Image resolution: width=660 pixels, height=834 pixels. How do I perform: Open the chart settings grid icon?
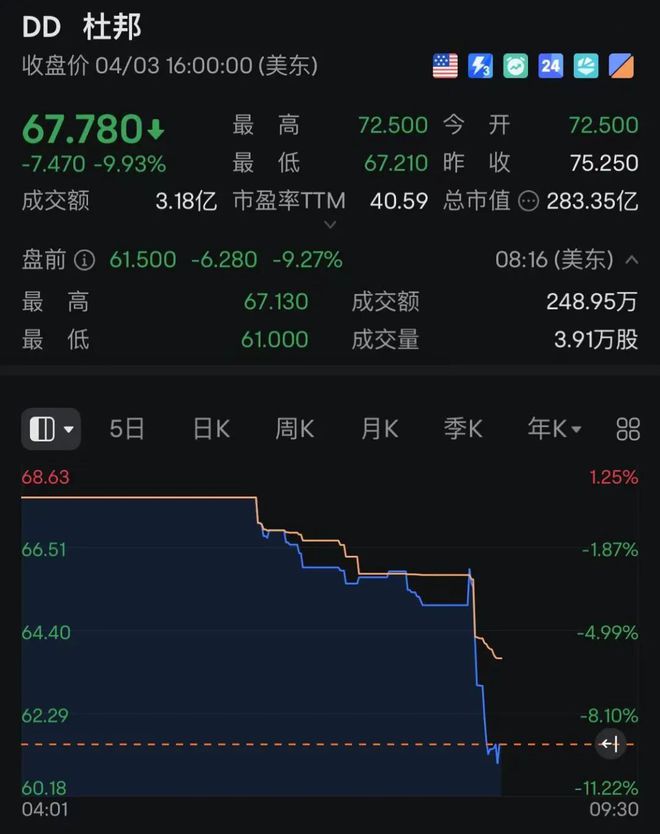tap(628, 429)
